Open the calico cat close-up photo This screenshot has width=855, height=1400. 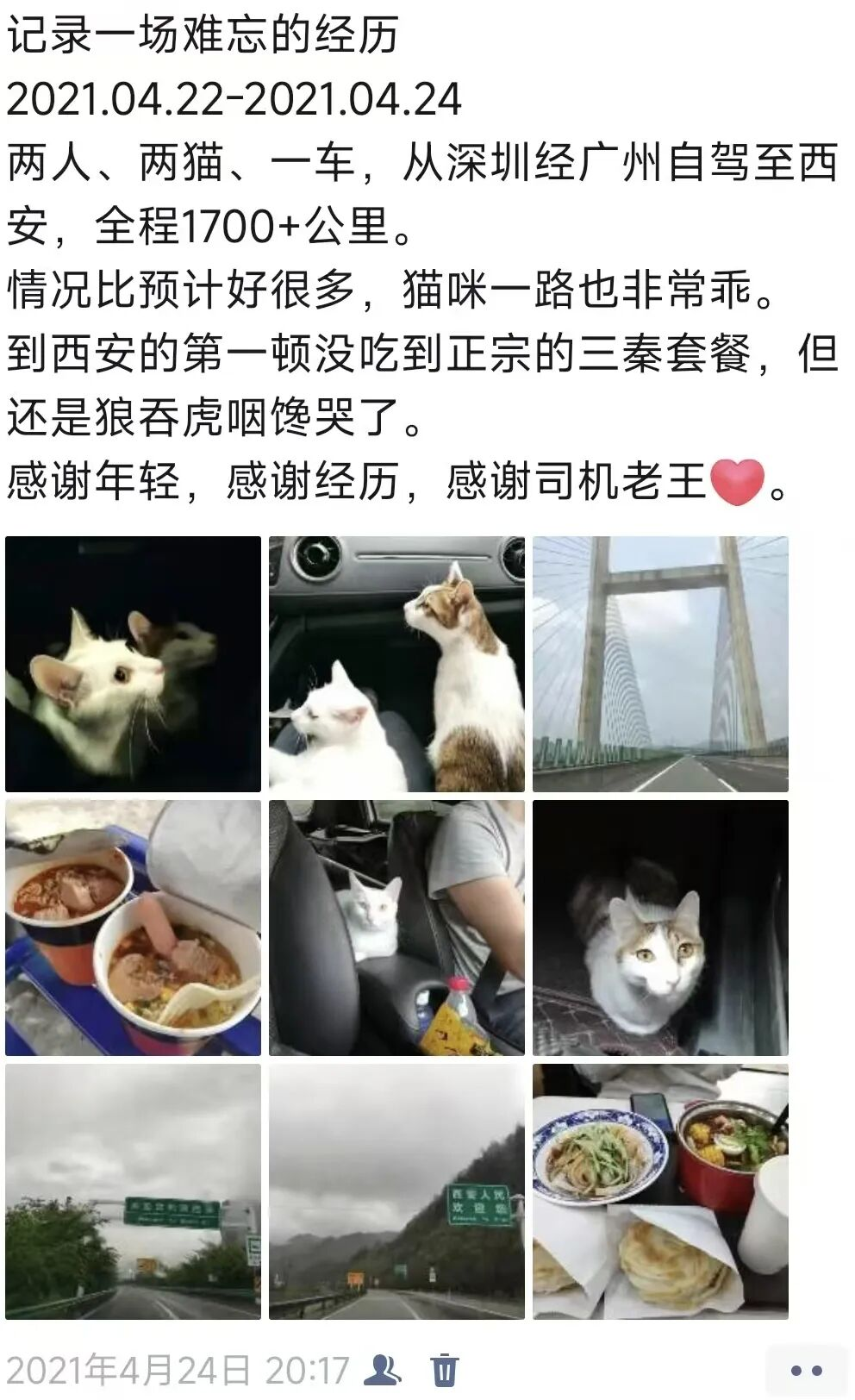pos(660,928)
